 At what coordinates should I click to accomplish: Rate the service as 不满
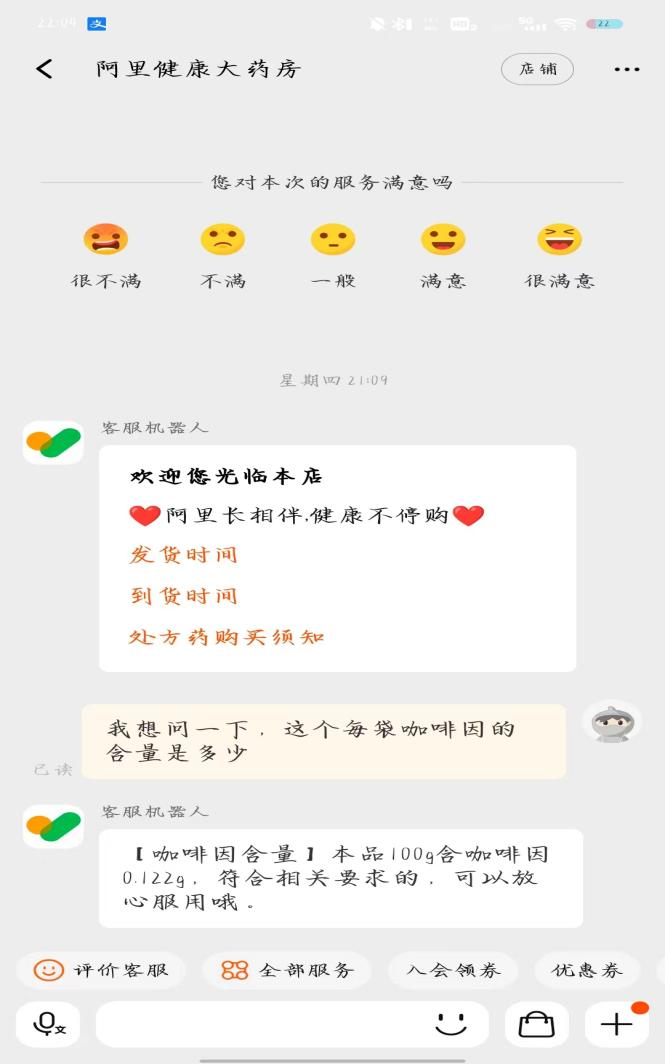pyautogui.click(x=222, y=240)
